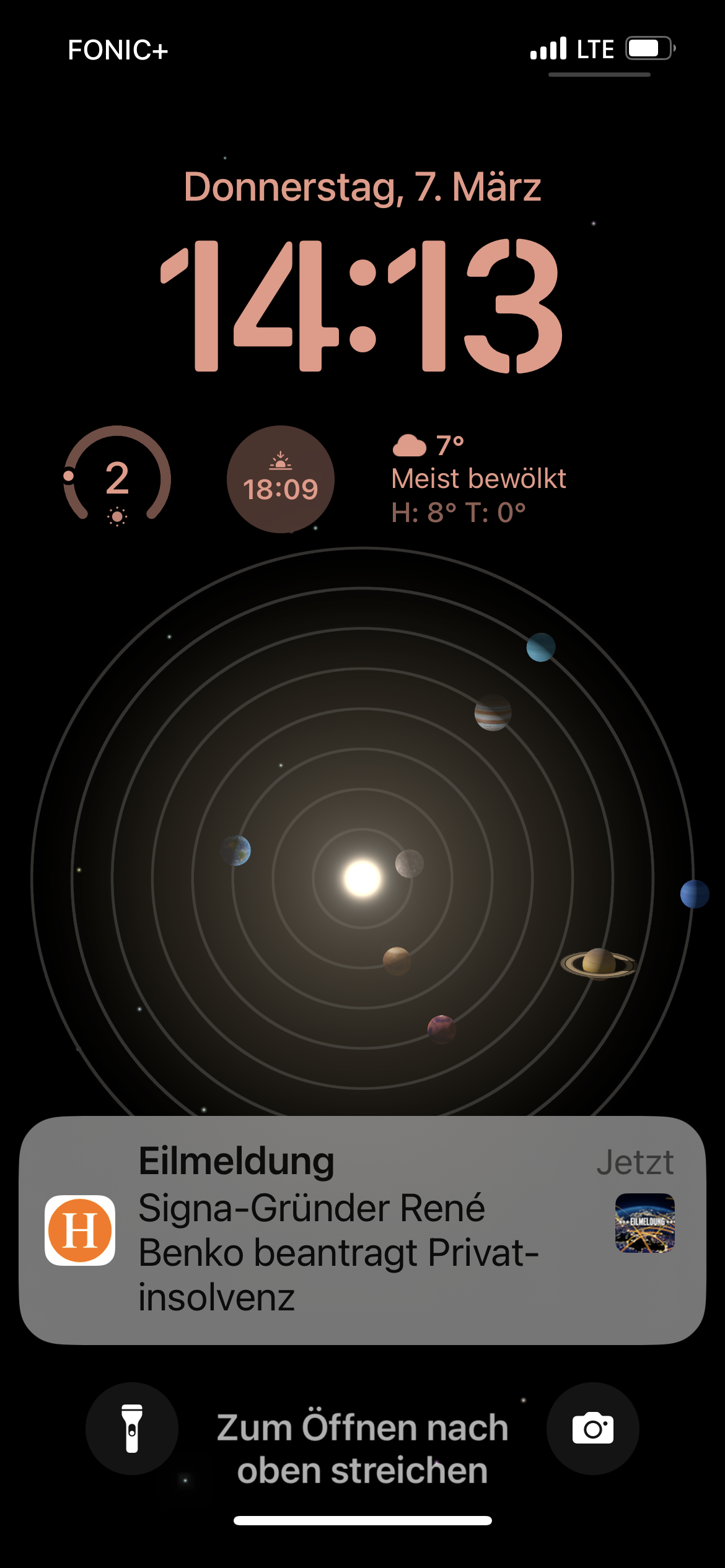The height and width of the screenshot is (1568, 725).
Task: Turn on the flashlight
Action: [132, 1428]
